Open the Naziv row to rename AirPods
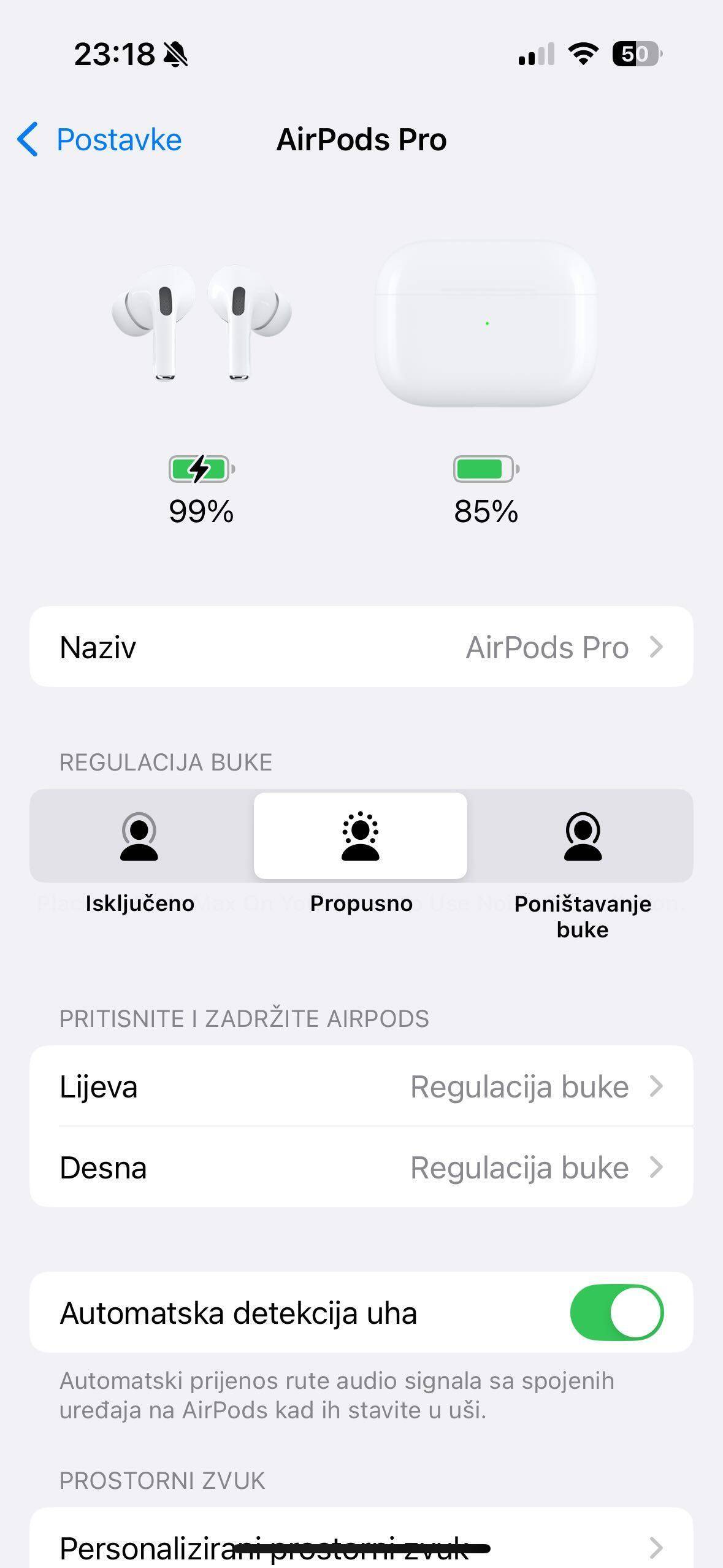723x1568 pixels. 361,647
